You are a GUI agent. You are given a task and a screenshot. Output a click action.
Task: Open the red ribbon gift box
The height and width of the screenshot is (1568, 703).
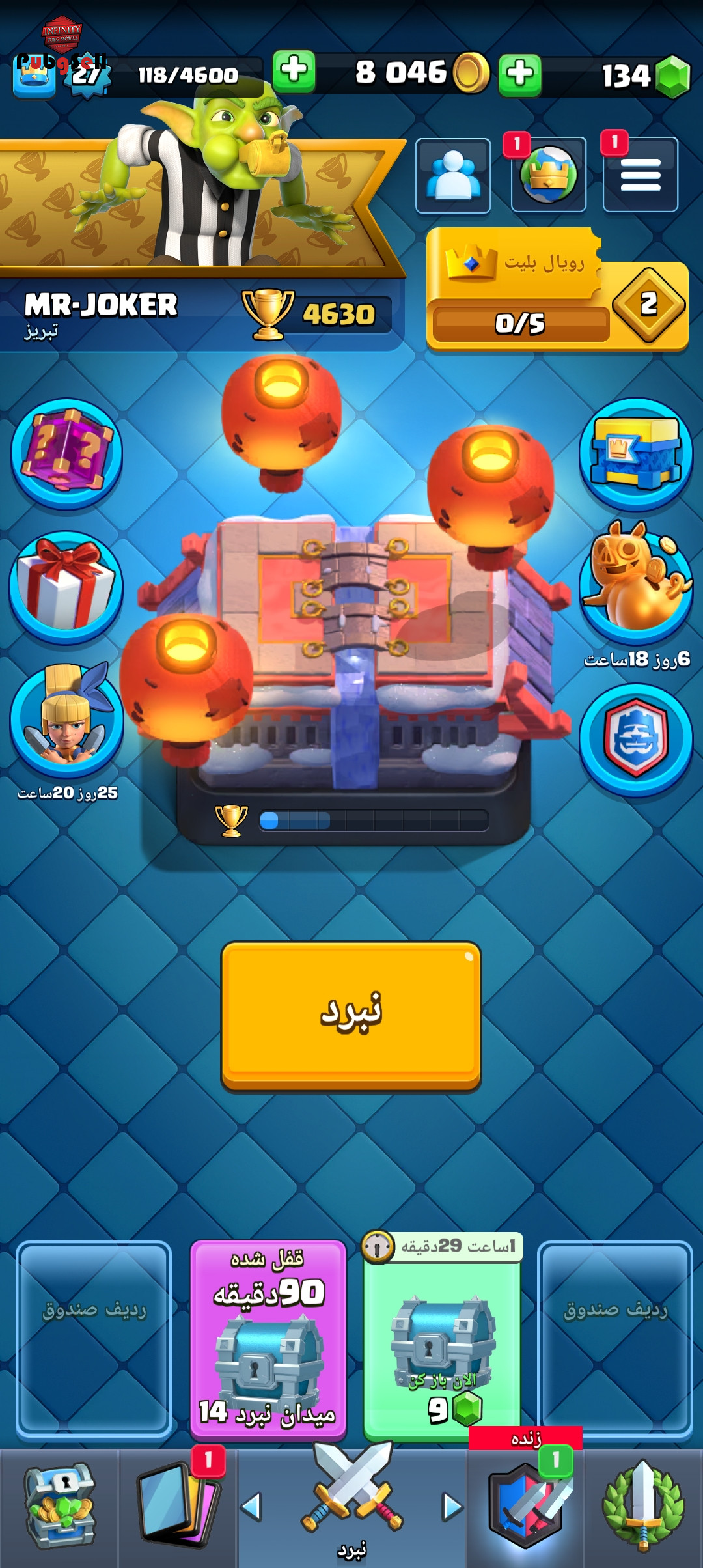click(66, 586)
